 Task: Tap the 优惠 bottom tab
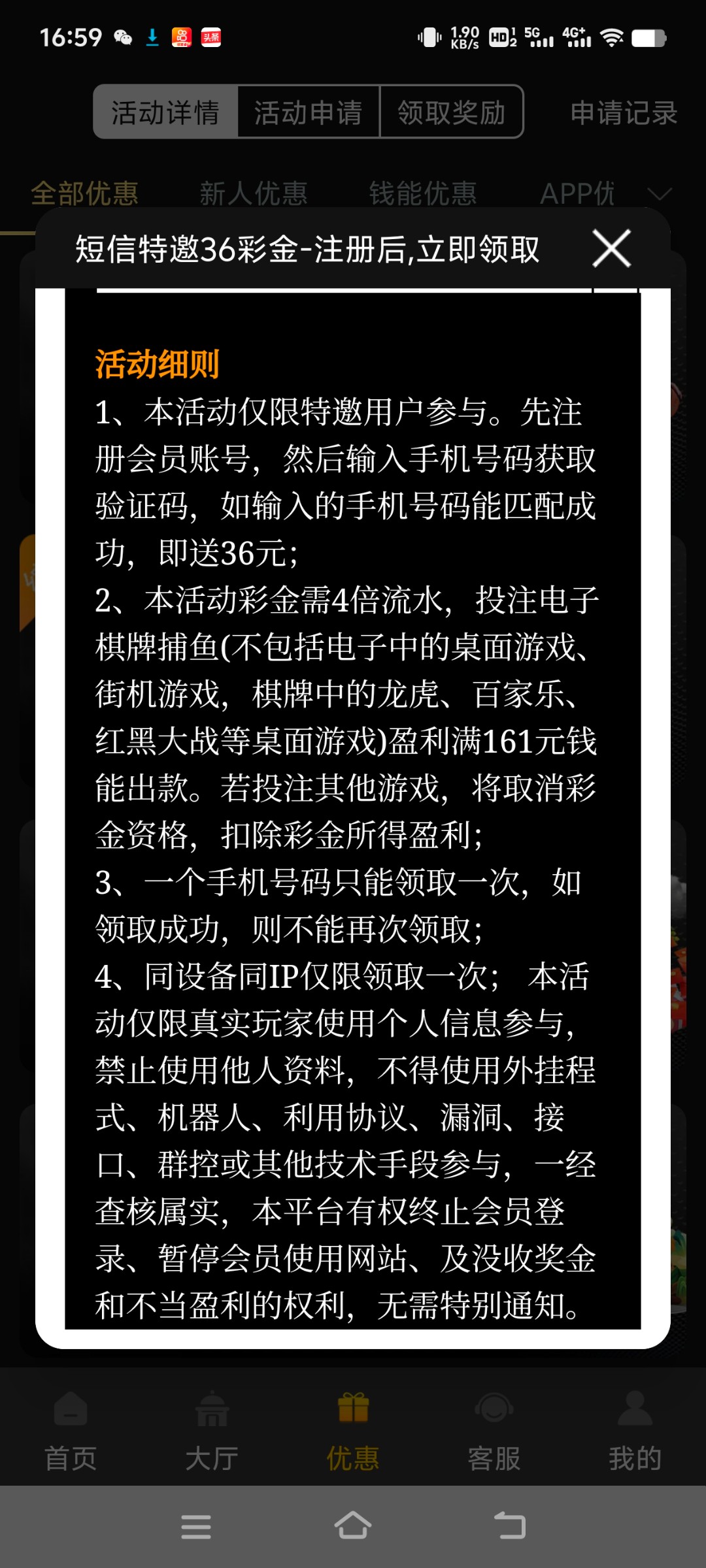pos(353,1431)
